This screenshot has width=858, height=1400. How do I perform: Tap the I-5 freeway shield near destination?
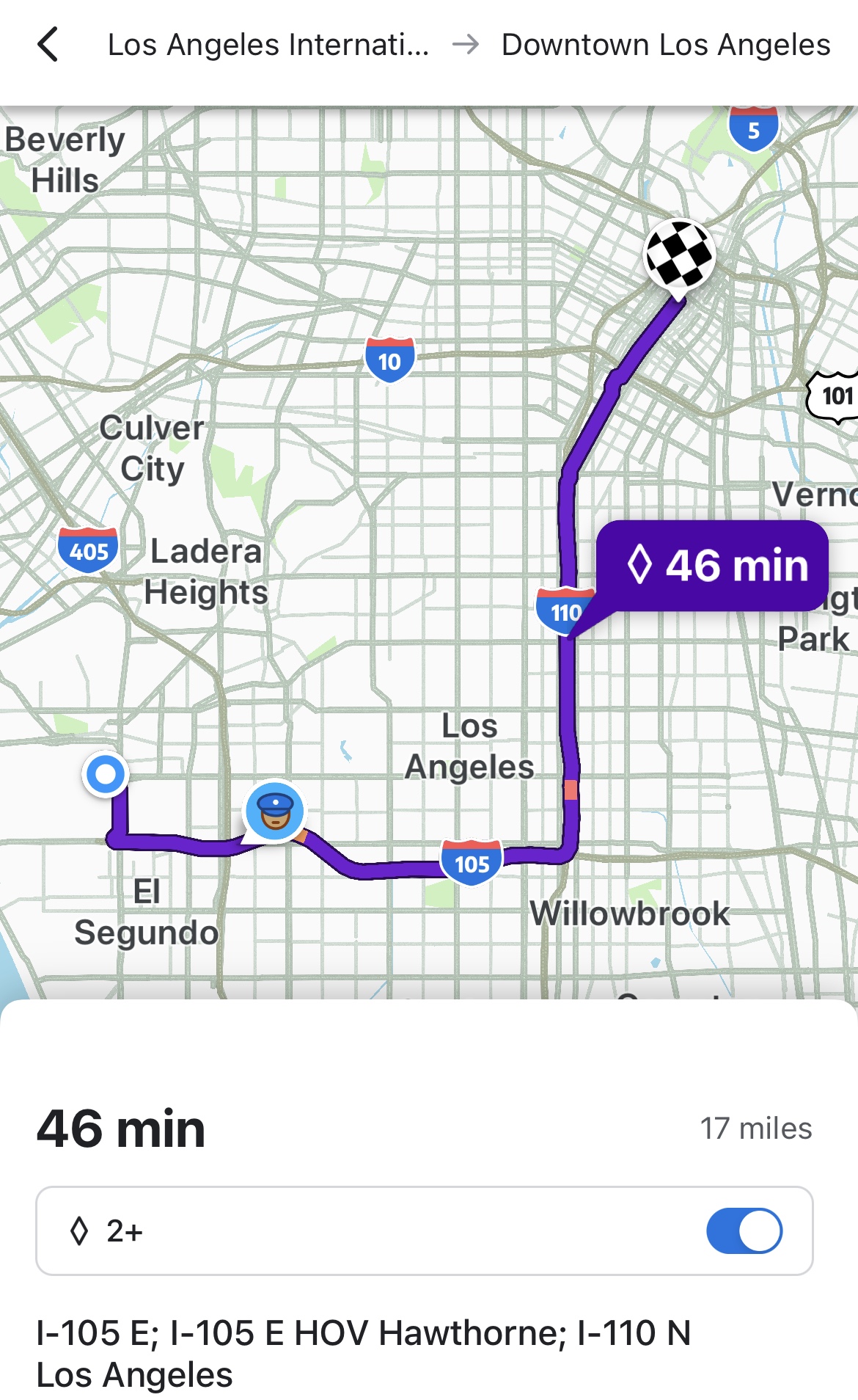[753, 131]
